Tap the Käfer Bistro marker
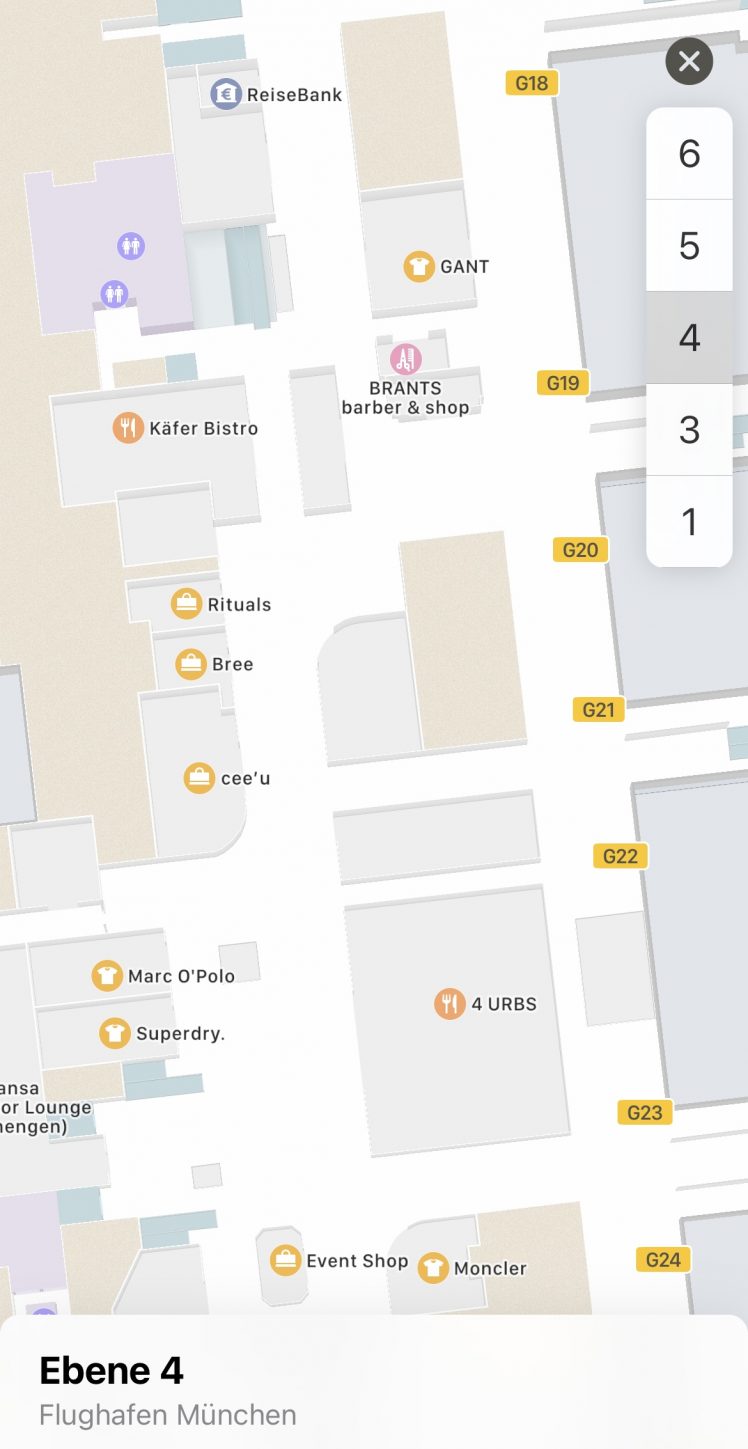The image size is (748, 1449). 128,428
